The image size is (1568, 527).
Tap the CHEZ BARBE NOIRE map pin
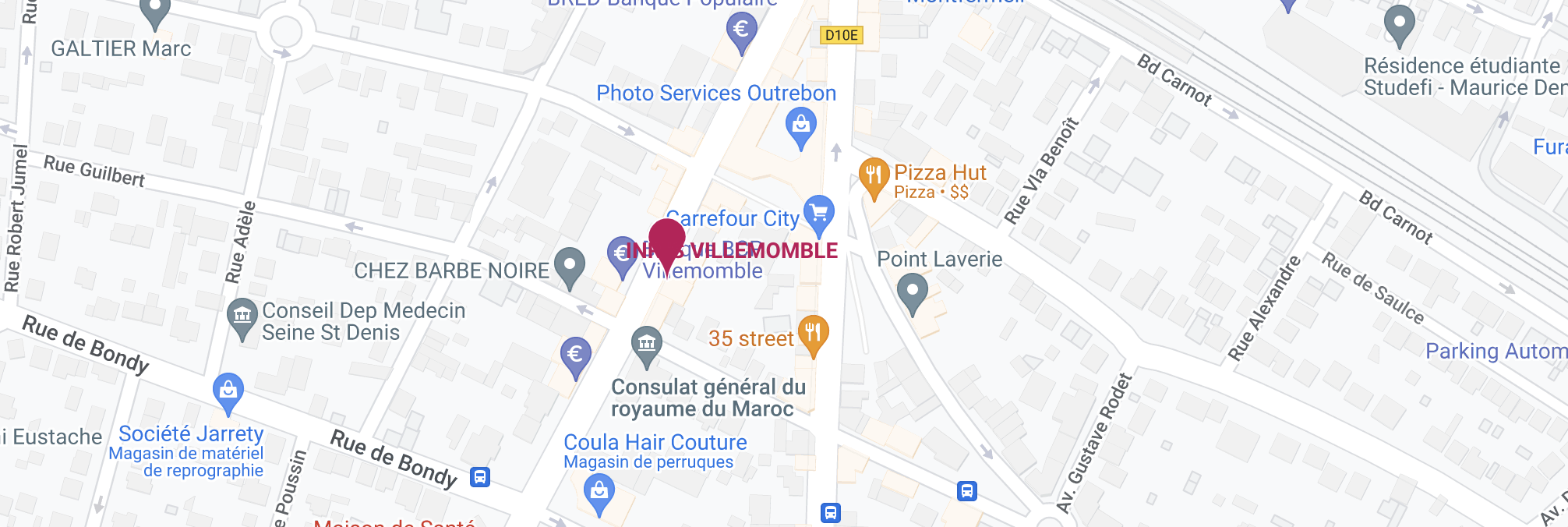pyautogui.click(x=570, y=265)
